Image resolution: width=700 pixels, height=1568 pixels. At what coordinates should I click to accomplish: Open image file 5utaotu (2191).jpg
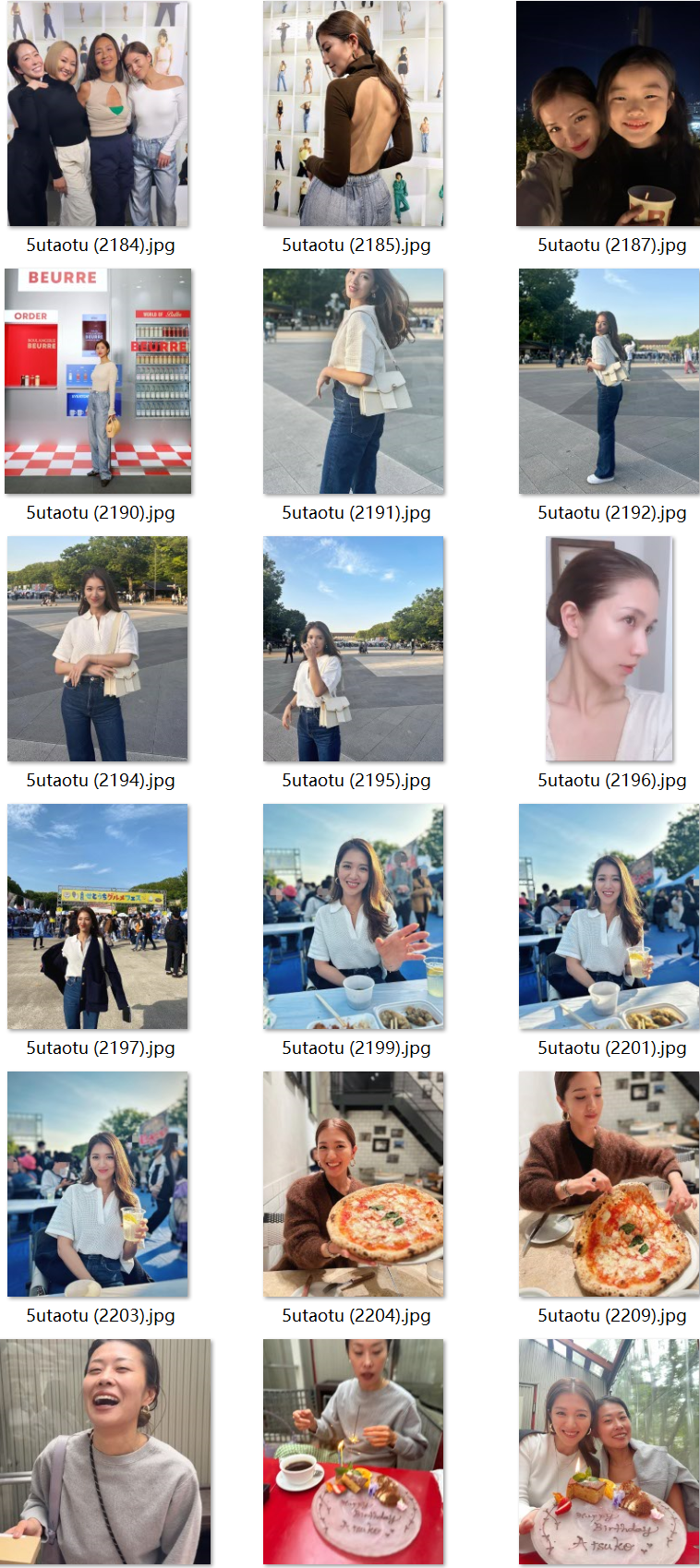tap(354, 381)
